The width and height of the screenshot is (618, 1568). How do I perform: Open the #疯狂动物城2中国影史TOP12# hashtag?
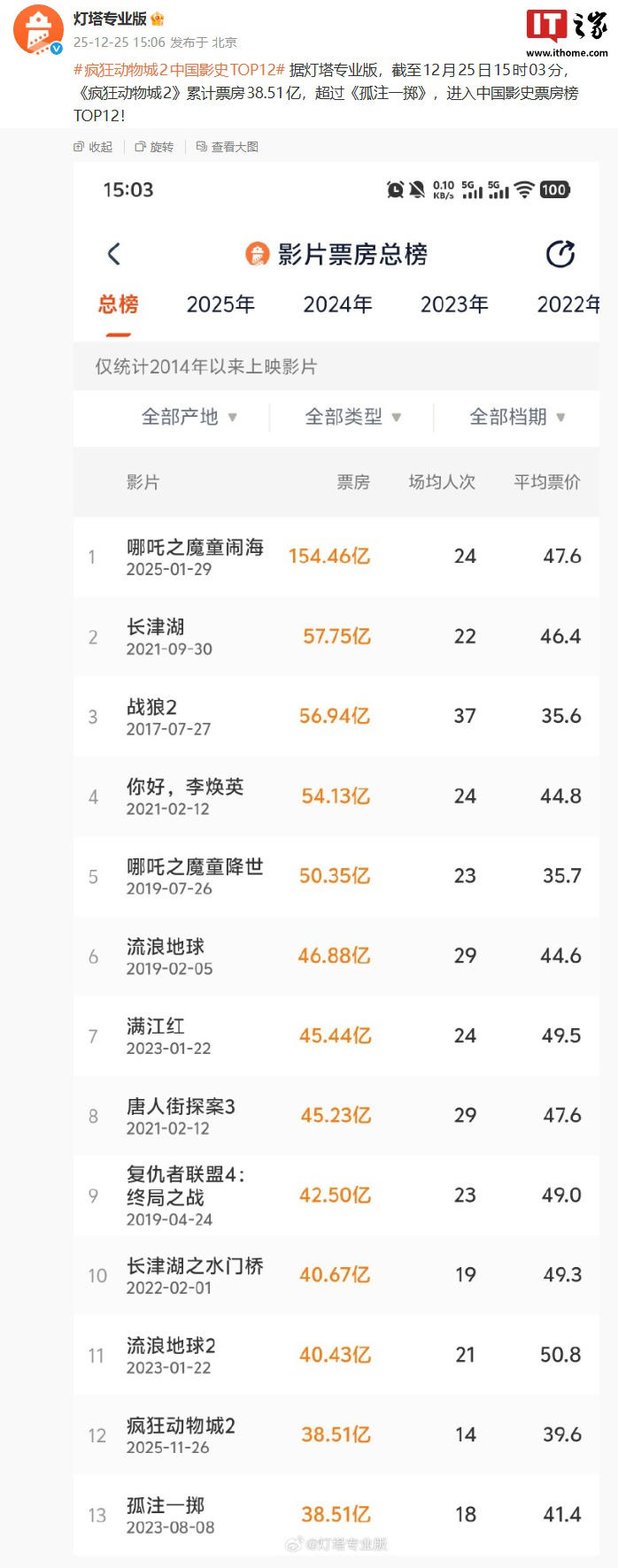click(178, 70)
